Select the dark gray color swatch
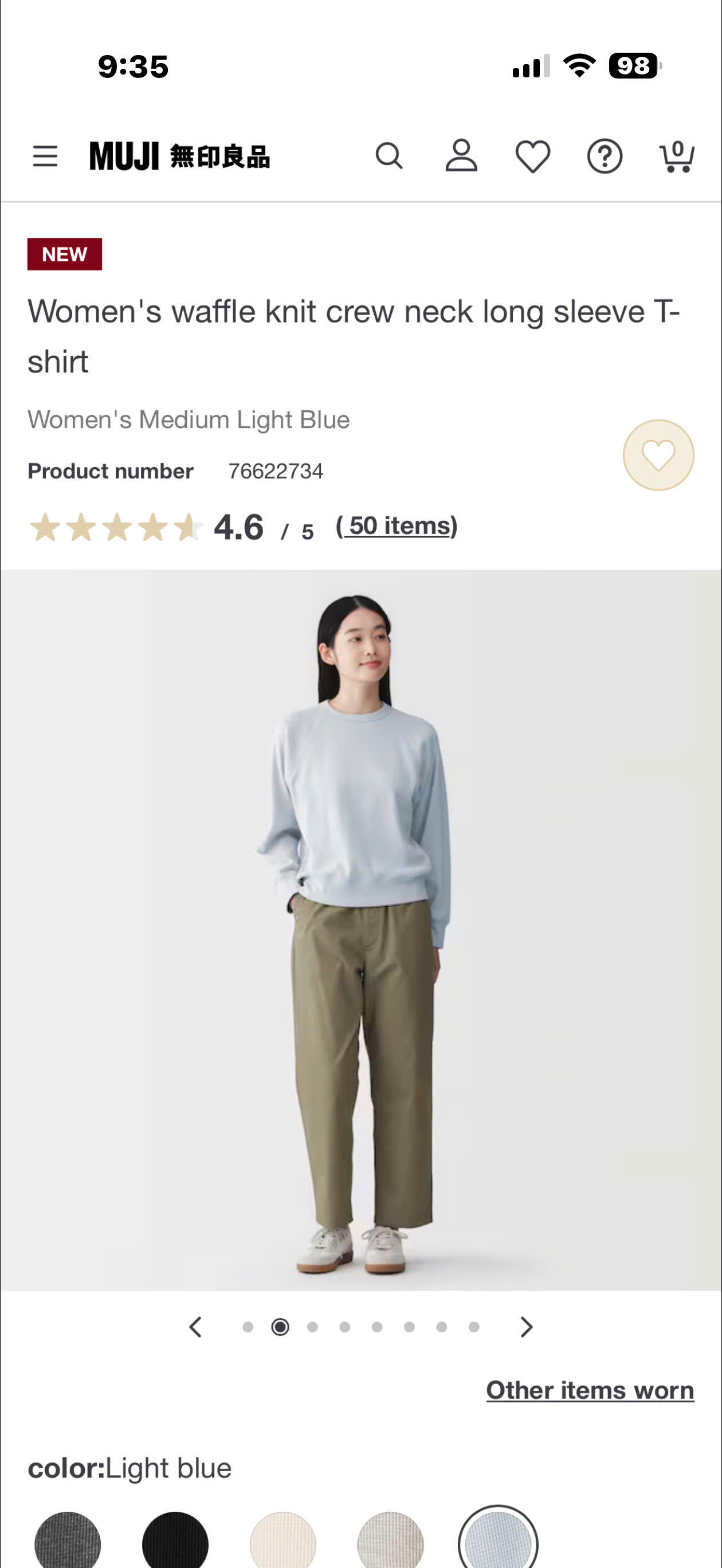 coord(68,1541)
